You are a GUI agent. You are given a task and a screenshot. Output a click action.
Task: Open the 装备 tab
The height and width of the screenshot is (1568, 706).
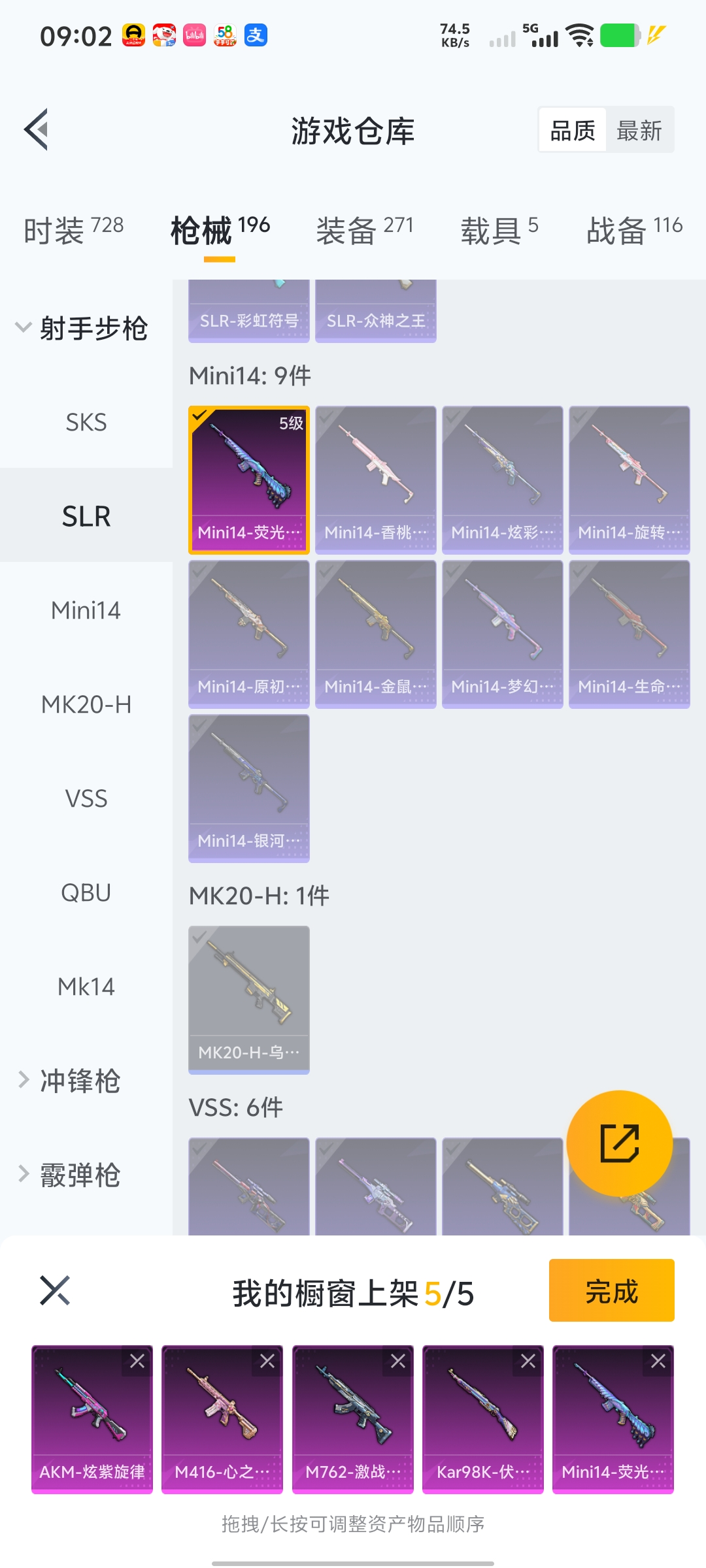coord(364,230)
